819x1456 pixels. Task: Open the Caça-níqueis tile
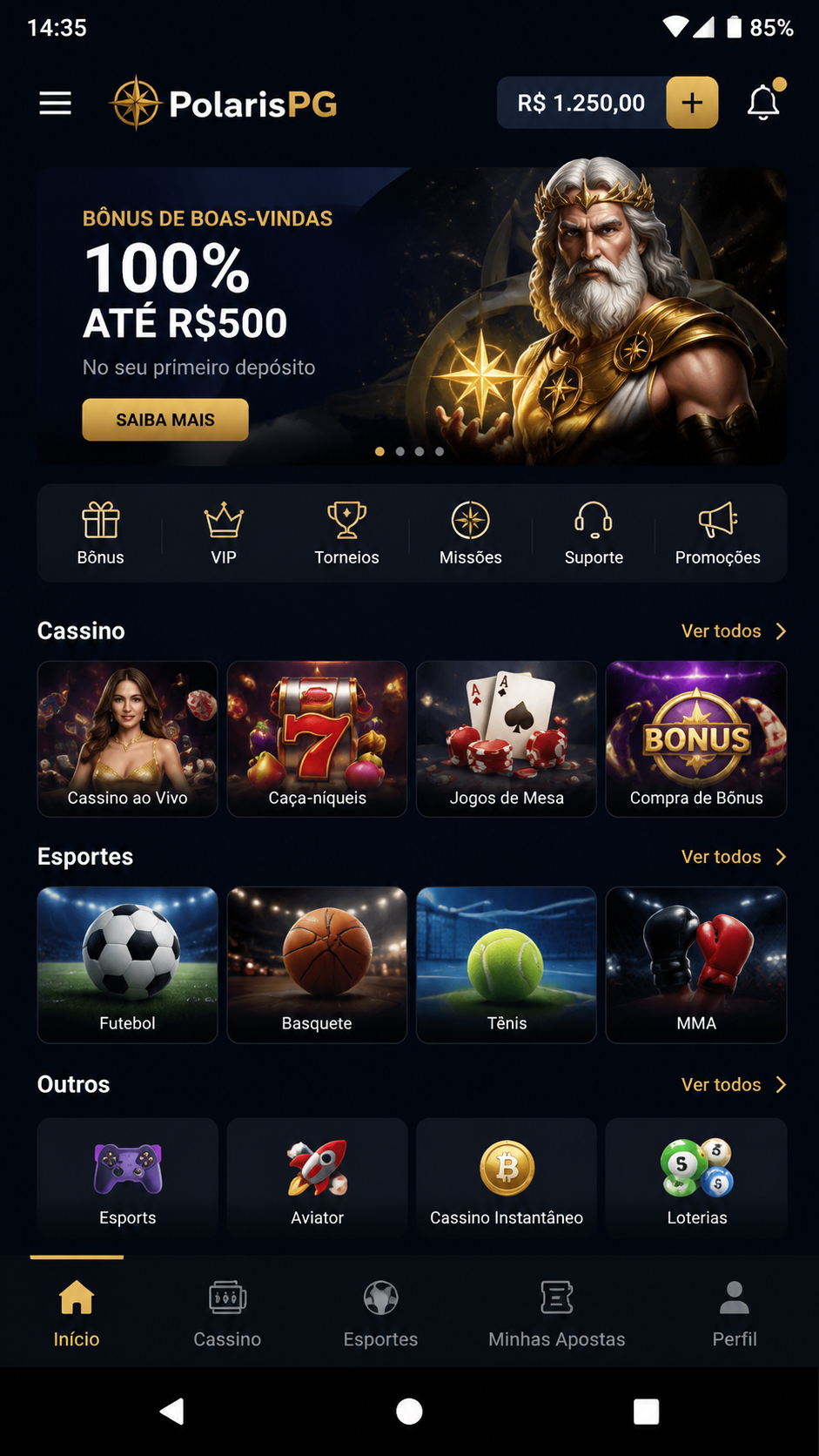(x=317, y=739)
